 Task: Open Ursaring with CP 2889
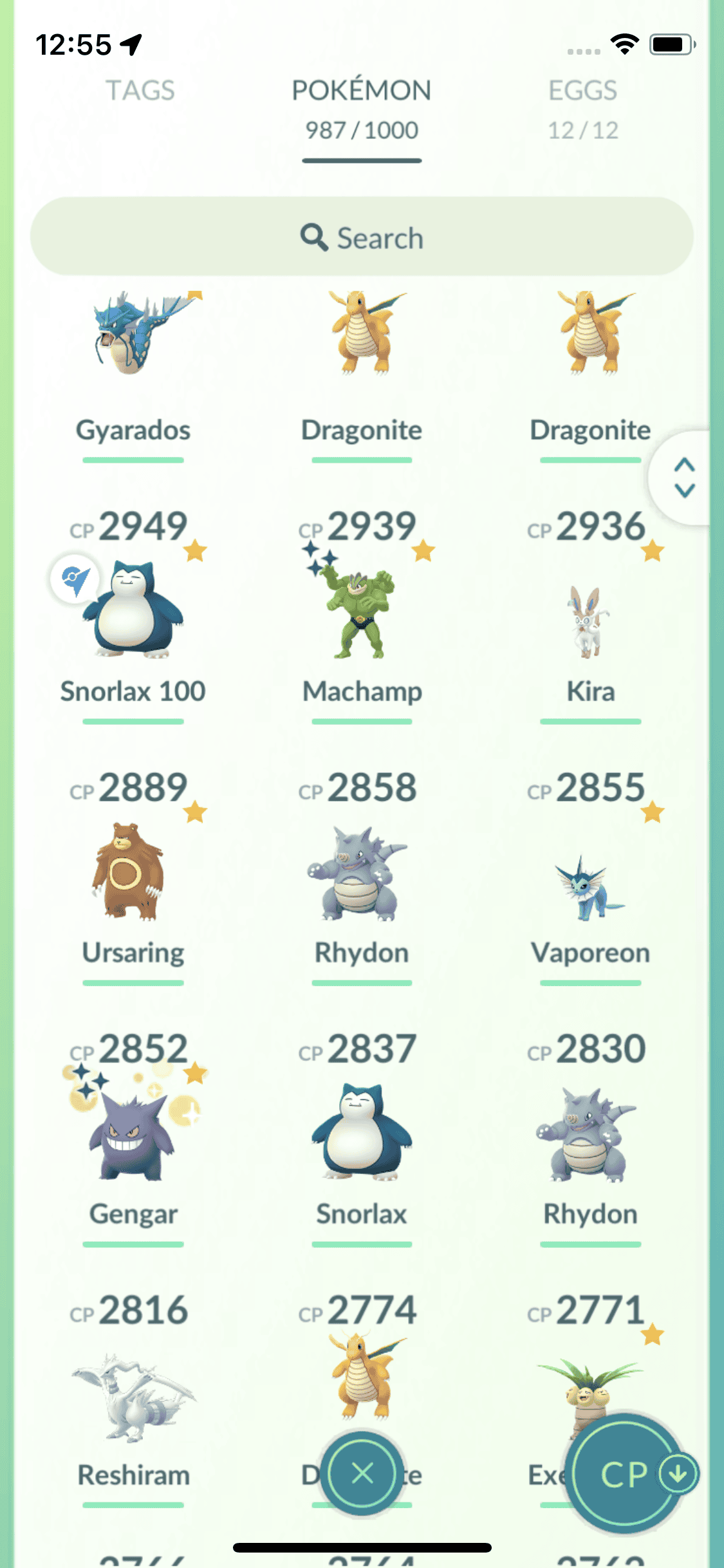pos(133,873)
